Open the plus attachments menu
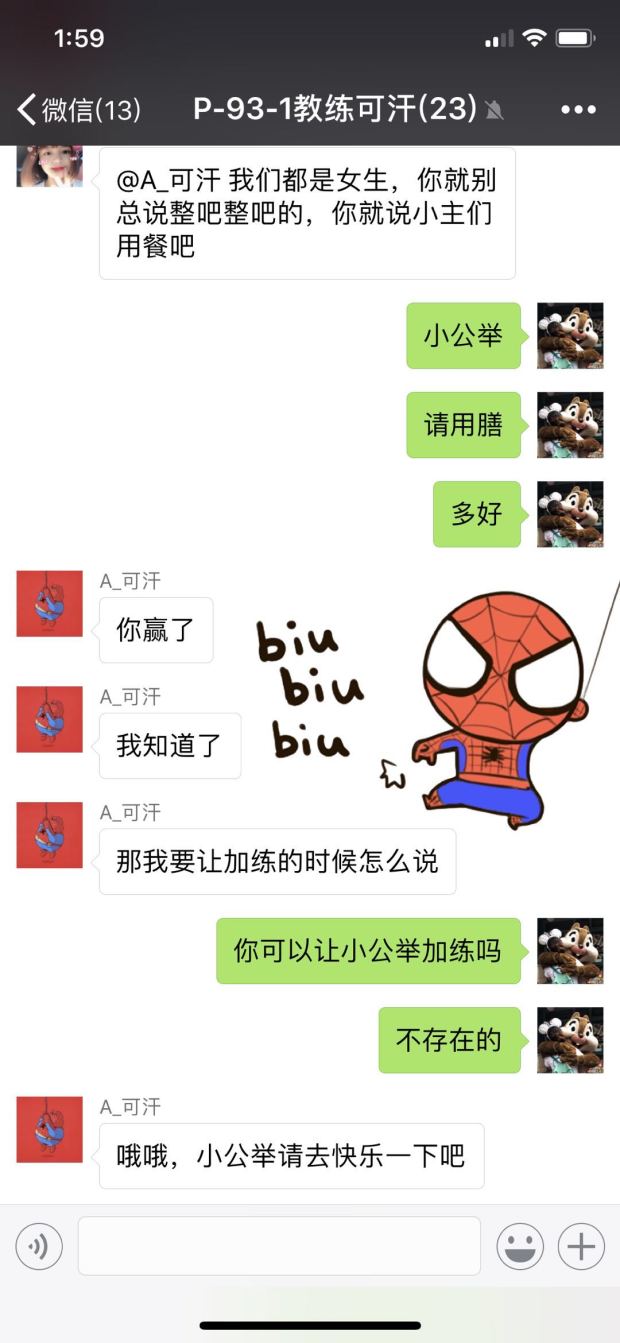620x1343 pixels. (x=581, y=1246)
